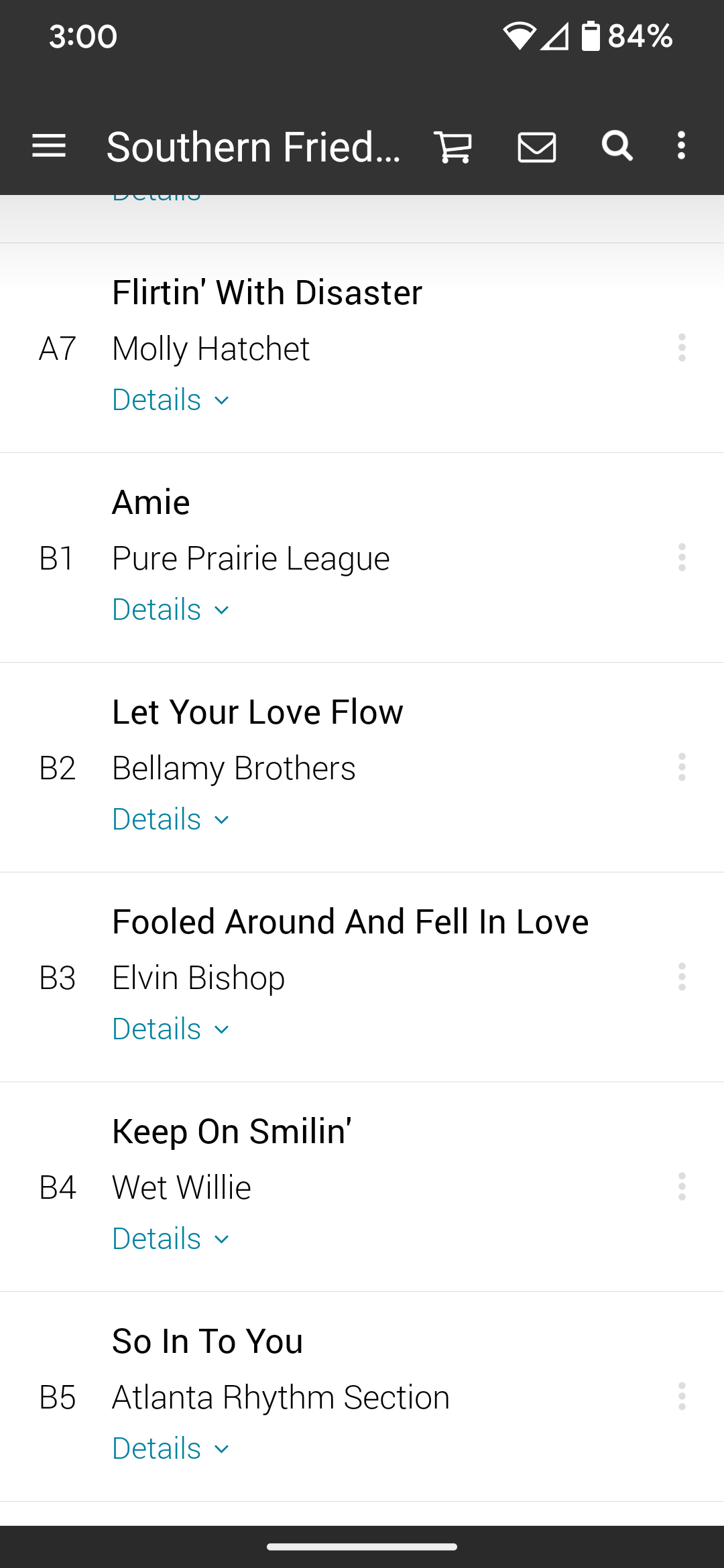This screenshot has width=724, height=1568.
Task: Open the app bar overflow menu
Action: click(x=682, y=146)
